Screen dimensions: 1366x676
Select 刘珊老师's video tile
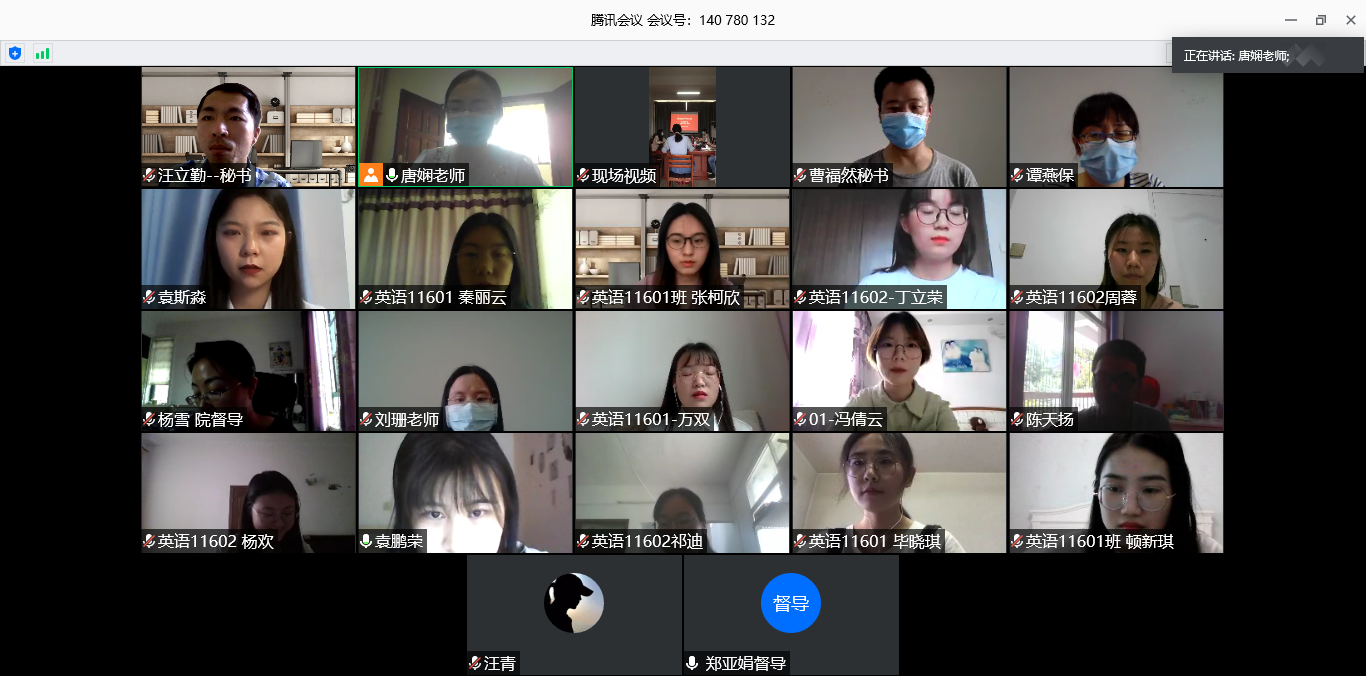coord(465,370)
